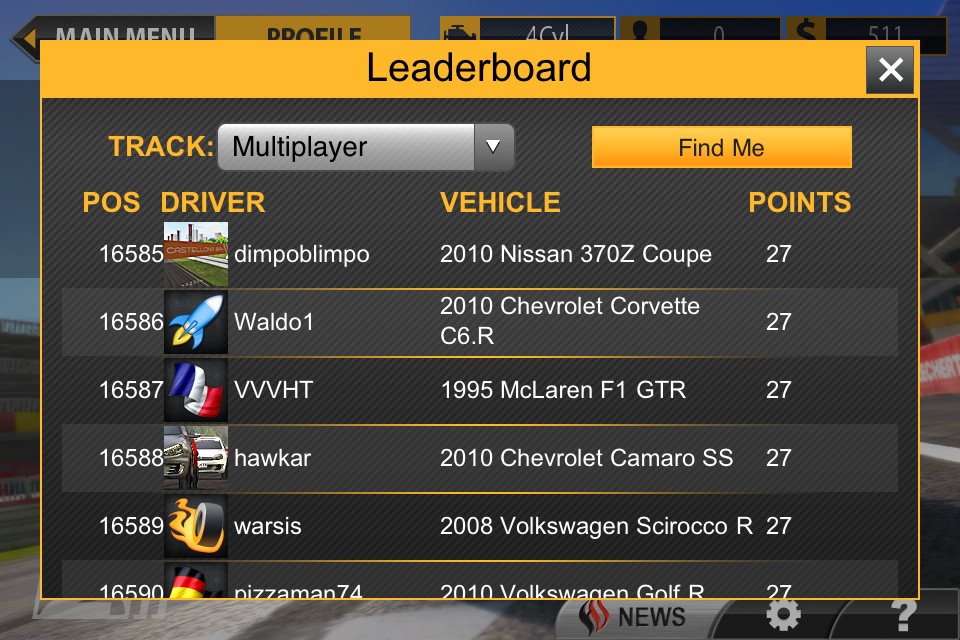Open the Track dropdown showing Multiplayer
Image resolution: width=960 pixels, height=640 pixels.
click(x=365, y=148)
